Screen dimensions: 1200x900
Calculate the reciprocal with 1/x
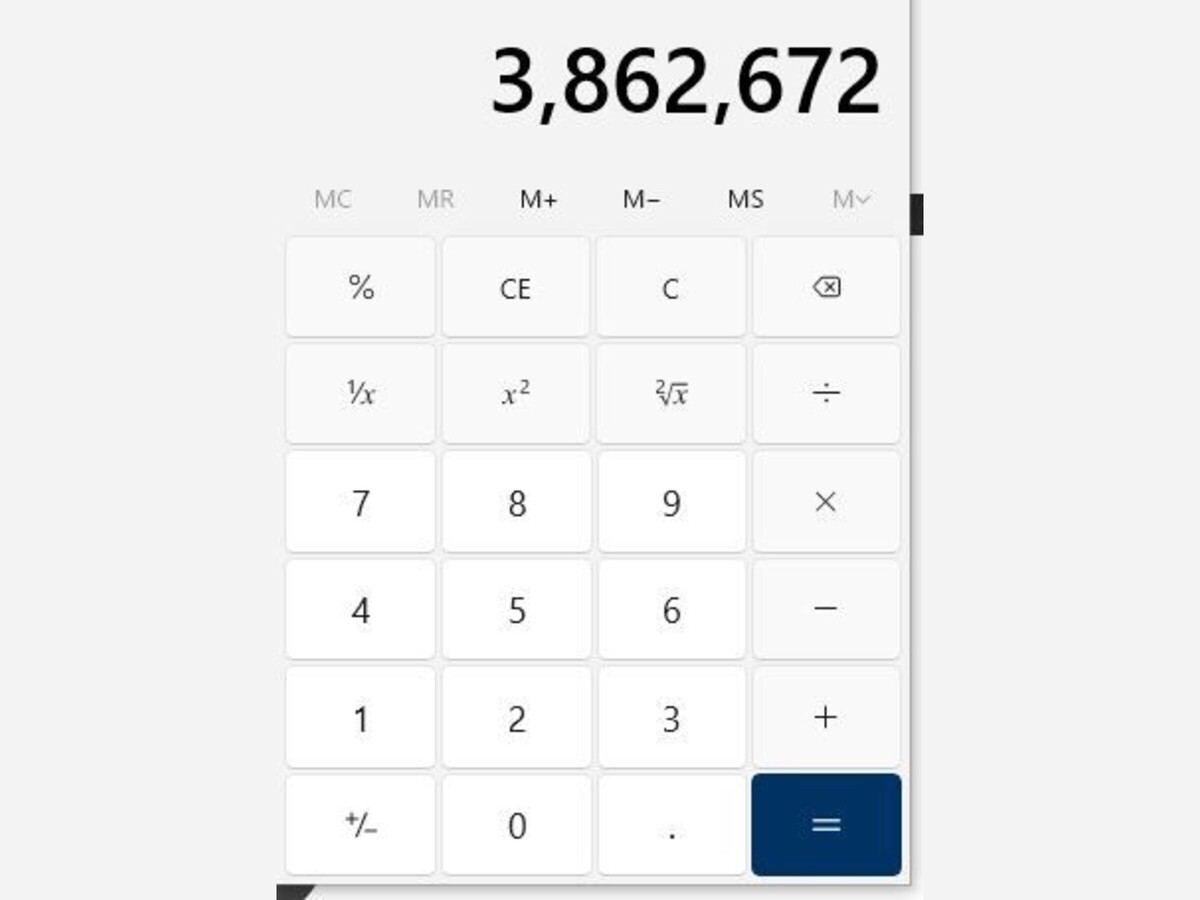pyautogui.click(x=360, y=394)
